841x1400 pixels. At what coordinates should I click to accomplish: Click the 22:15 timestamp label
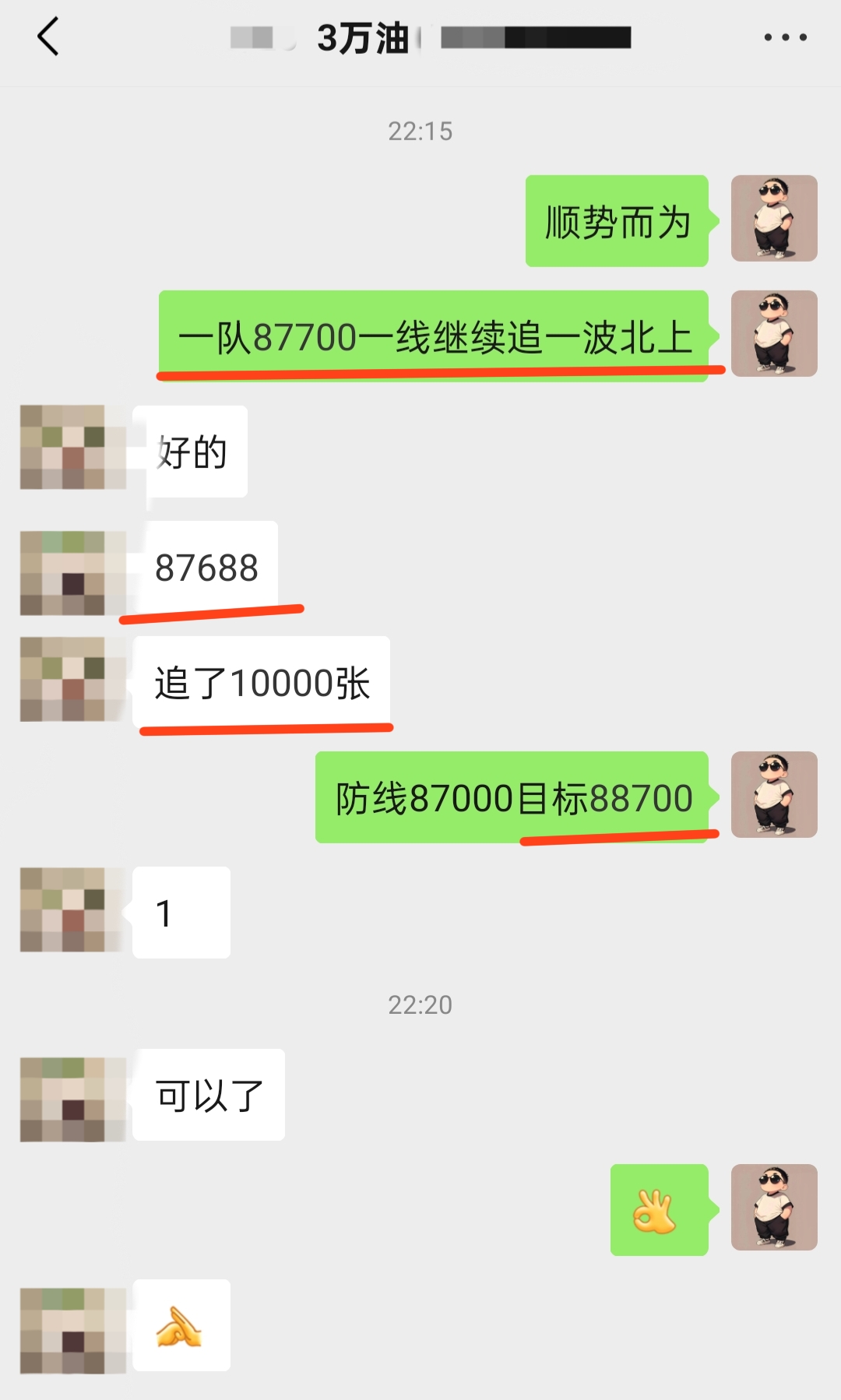click(x=420, y=132)
